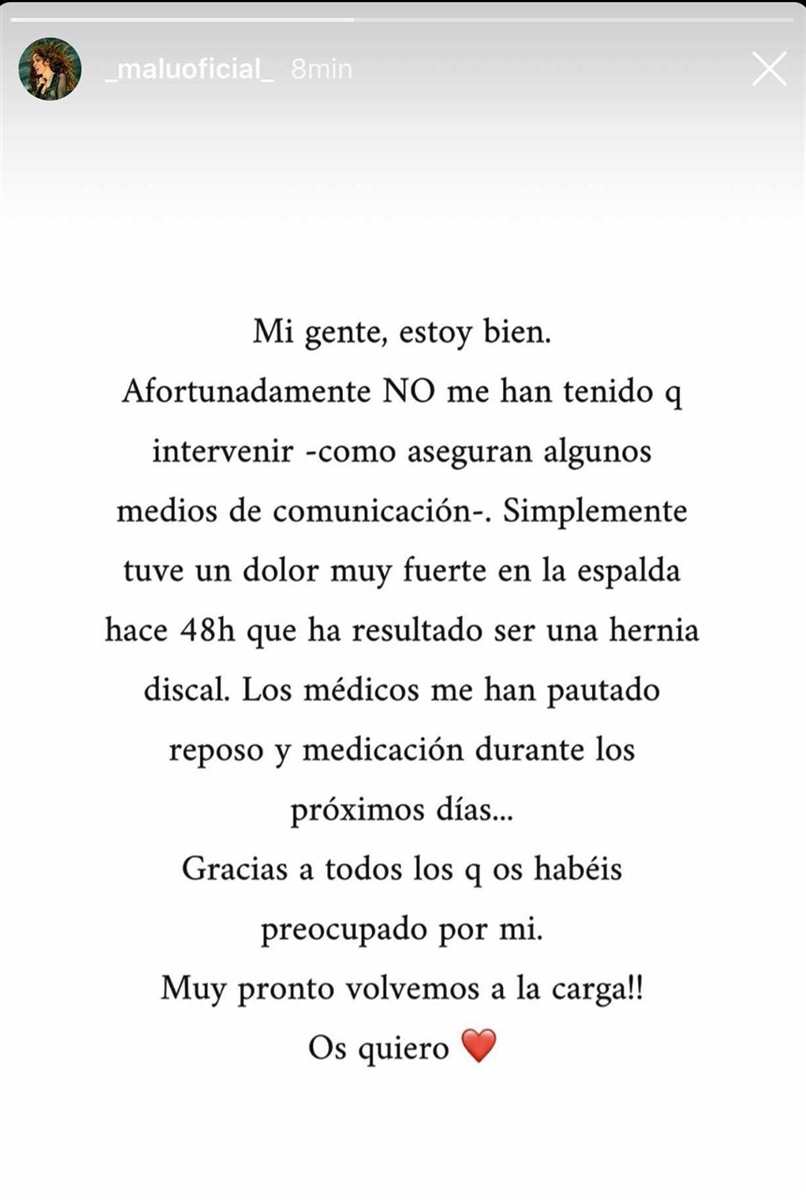The width and height of the screenshot is (806, 1200).
Task: Click the '8min' timestamp label
Action: tap(320, 69)
